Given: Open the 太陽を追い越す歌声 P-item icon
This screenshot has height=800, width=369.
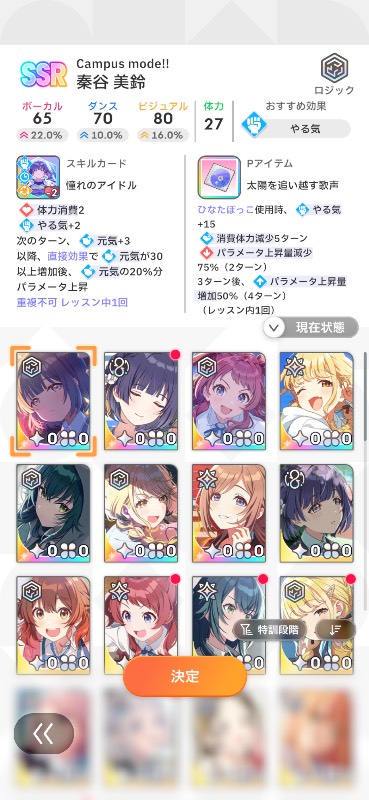Looking at the screenshot, I should (x=219, y=177).
